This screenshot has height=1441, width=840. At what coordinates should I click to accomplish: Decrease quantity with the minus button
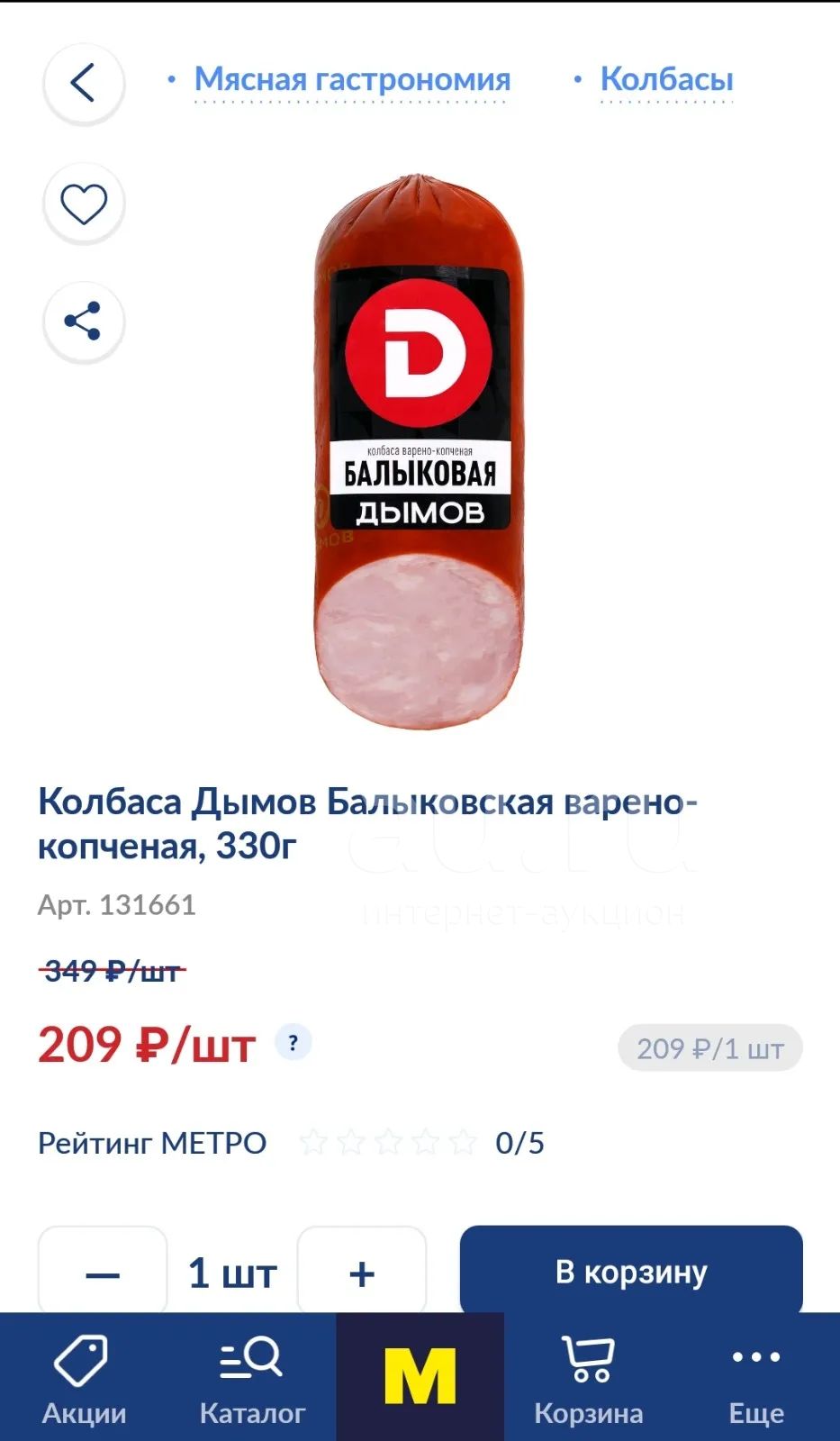103,1273
